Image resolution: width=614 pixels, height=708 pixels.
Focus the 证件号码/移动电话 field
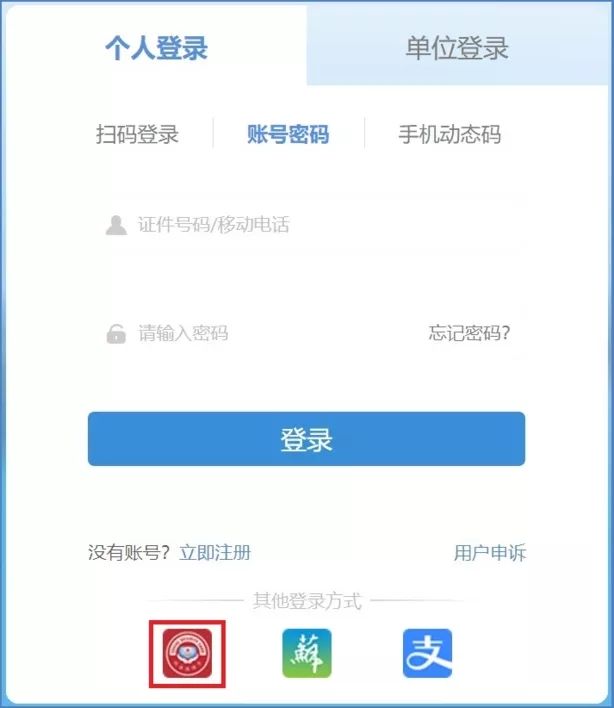(x=300, y=225)
